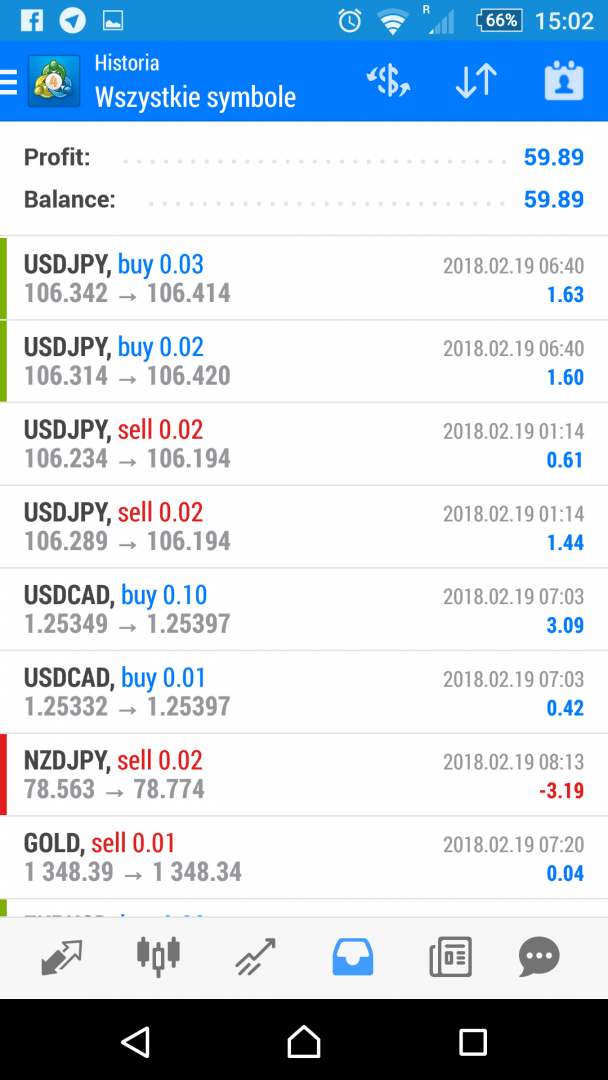This screenshot has width=608, height=1080.
Task: Select the History inbox tab
Action: tap(352, 957)
